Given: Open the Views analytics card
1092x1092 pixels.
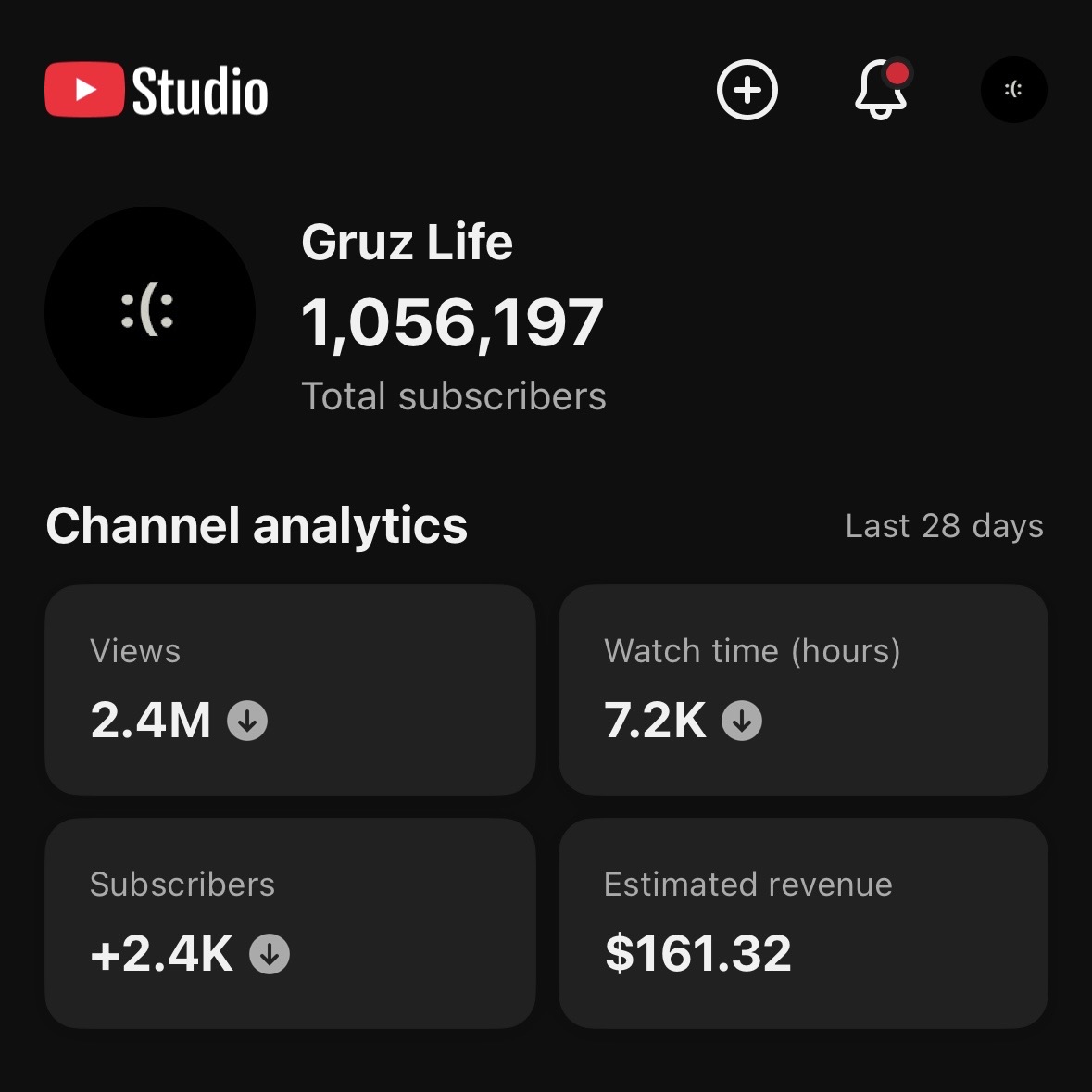Looking at the screenshot, I should pos(291,689).
